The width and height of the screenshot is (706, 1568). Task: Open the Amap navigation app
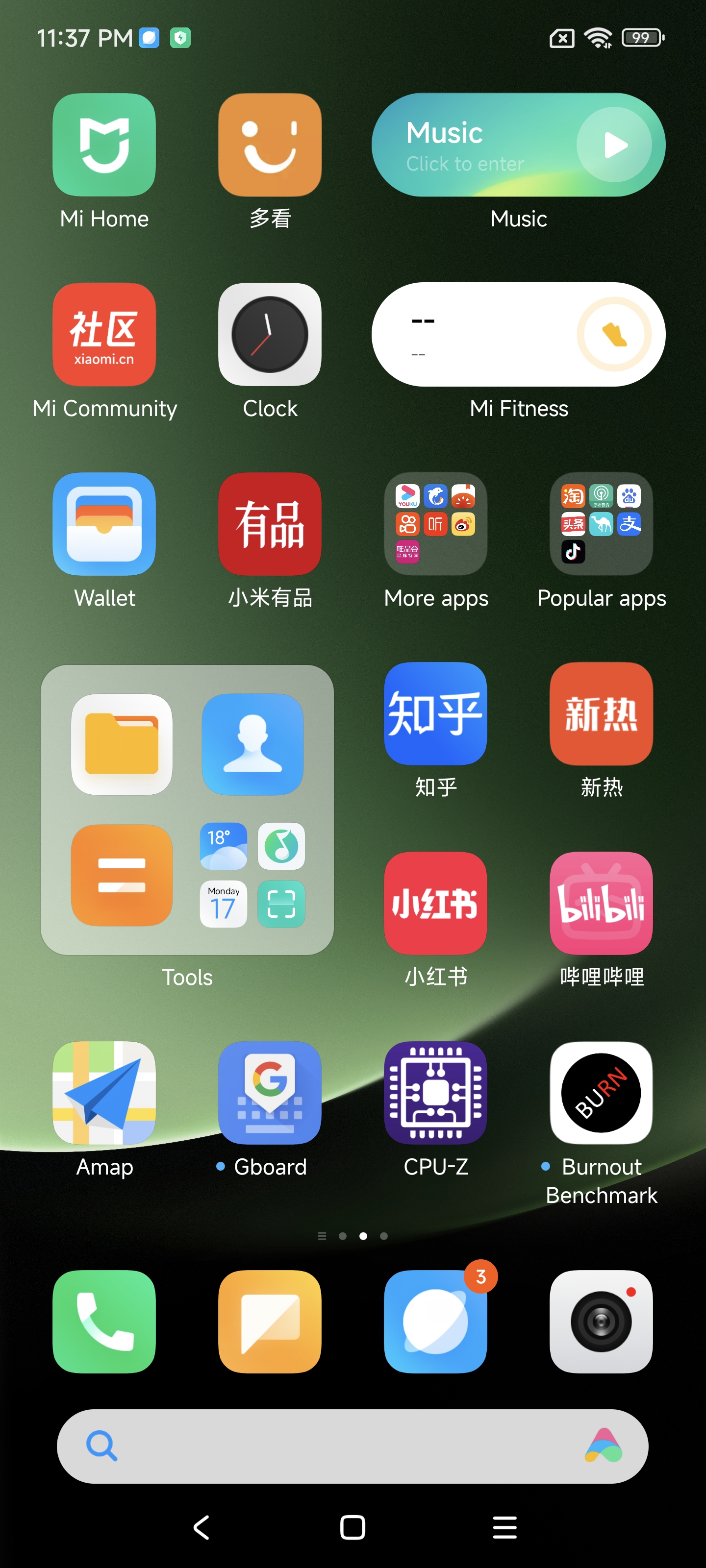(x=104, y=1093)
